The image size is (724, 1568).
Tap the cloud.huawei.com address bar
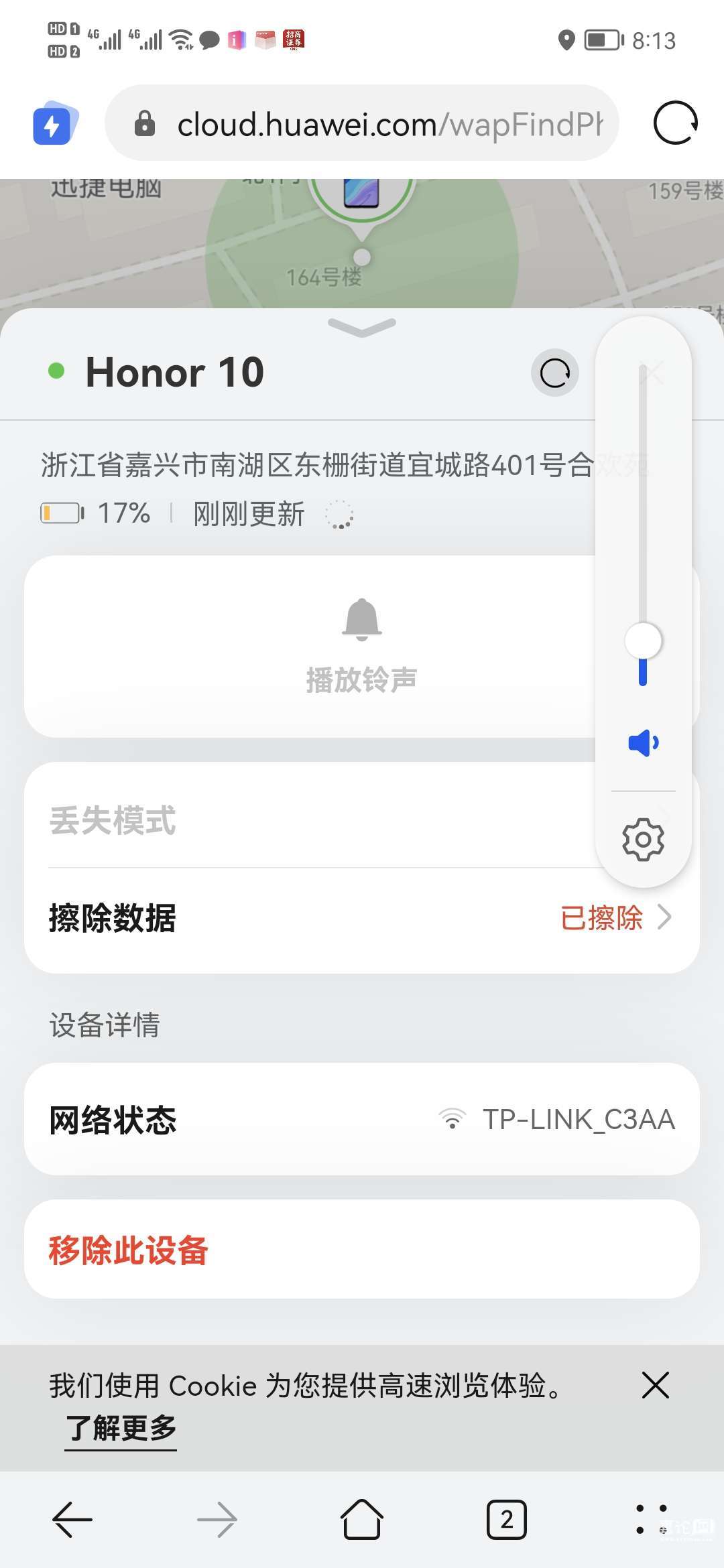tap(375, 124)
